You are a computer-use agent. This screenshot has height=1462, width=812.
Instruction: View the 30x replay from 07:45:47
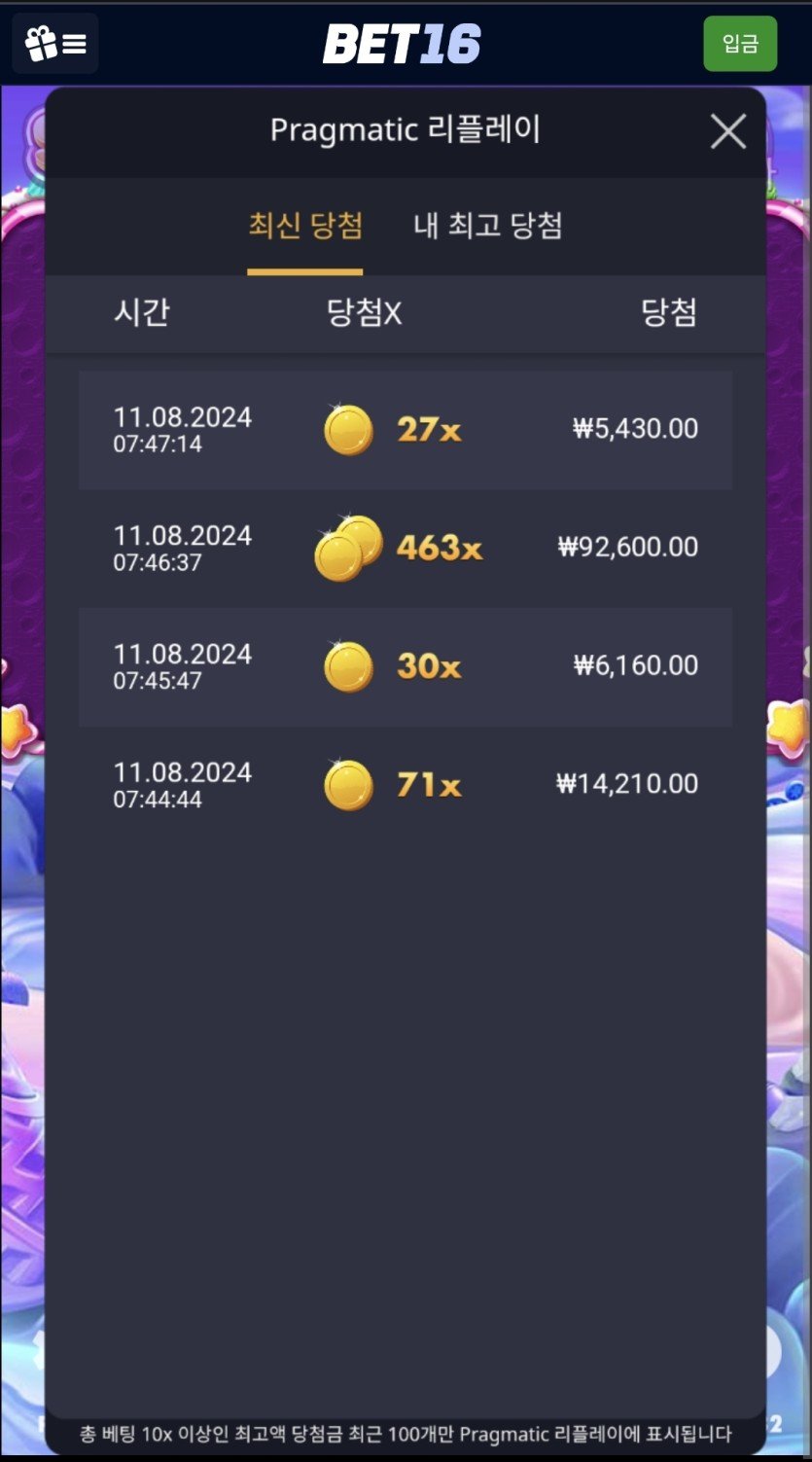405,666
